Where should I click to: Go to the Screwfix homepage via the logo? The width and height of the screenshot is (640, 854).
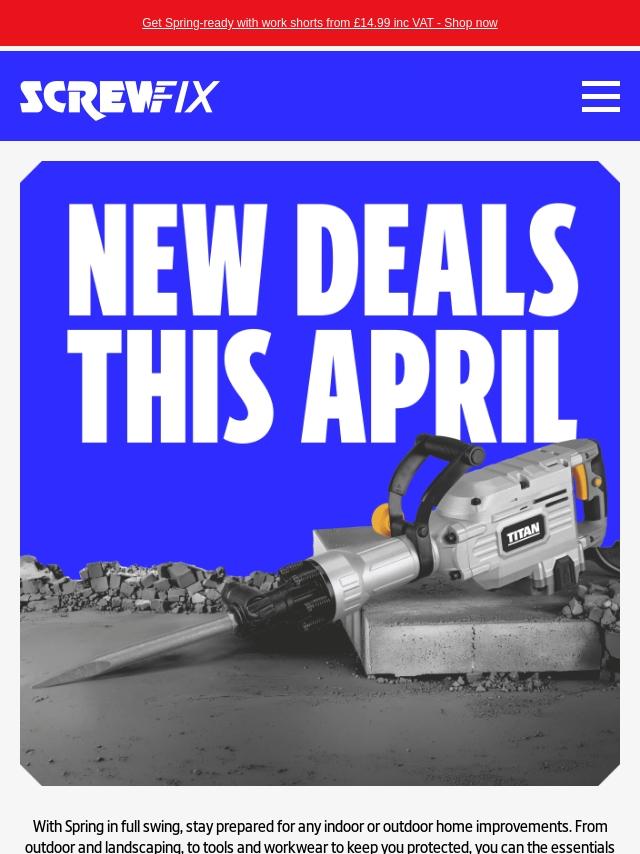(120, 100)
